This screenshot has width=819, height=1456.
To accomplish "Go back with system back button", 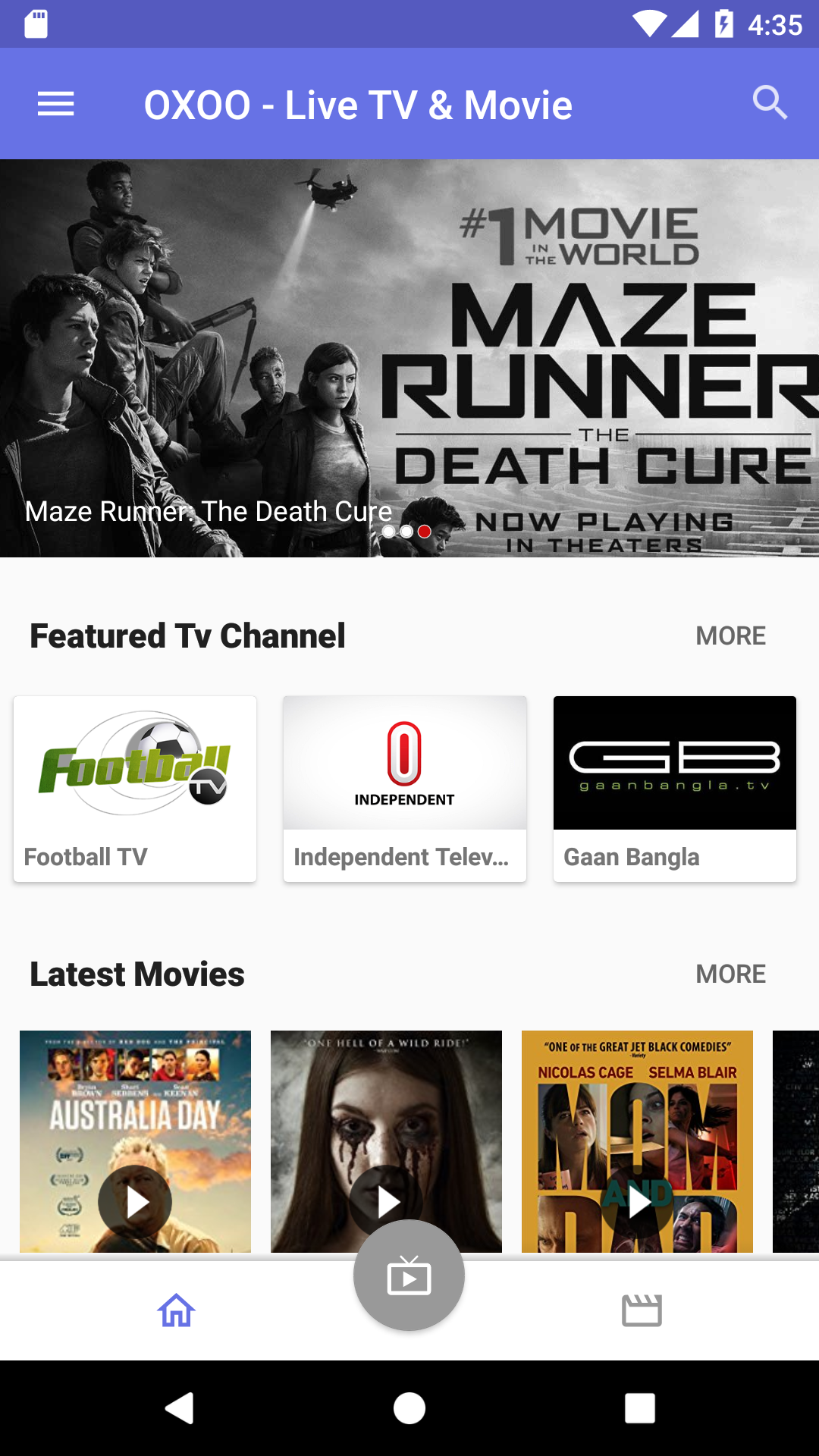I will pyautogui.click(x=179, y=1409).
